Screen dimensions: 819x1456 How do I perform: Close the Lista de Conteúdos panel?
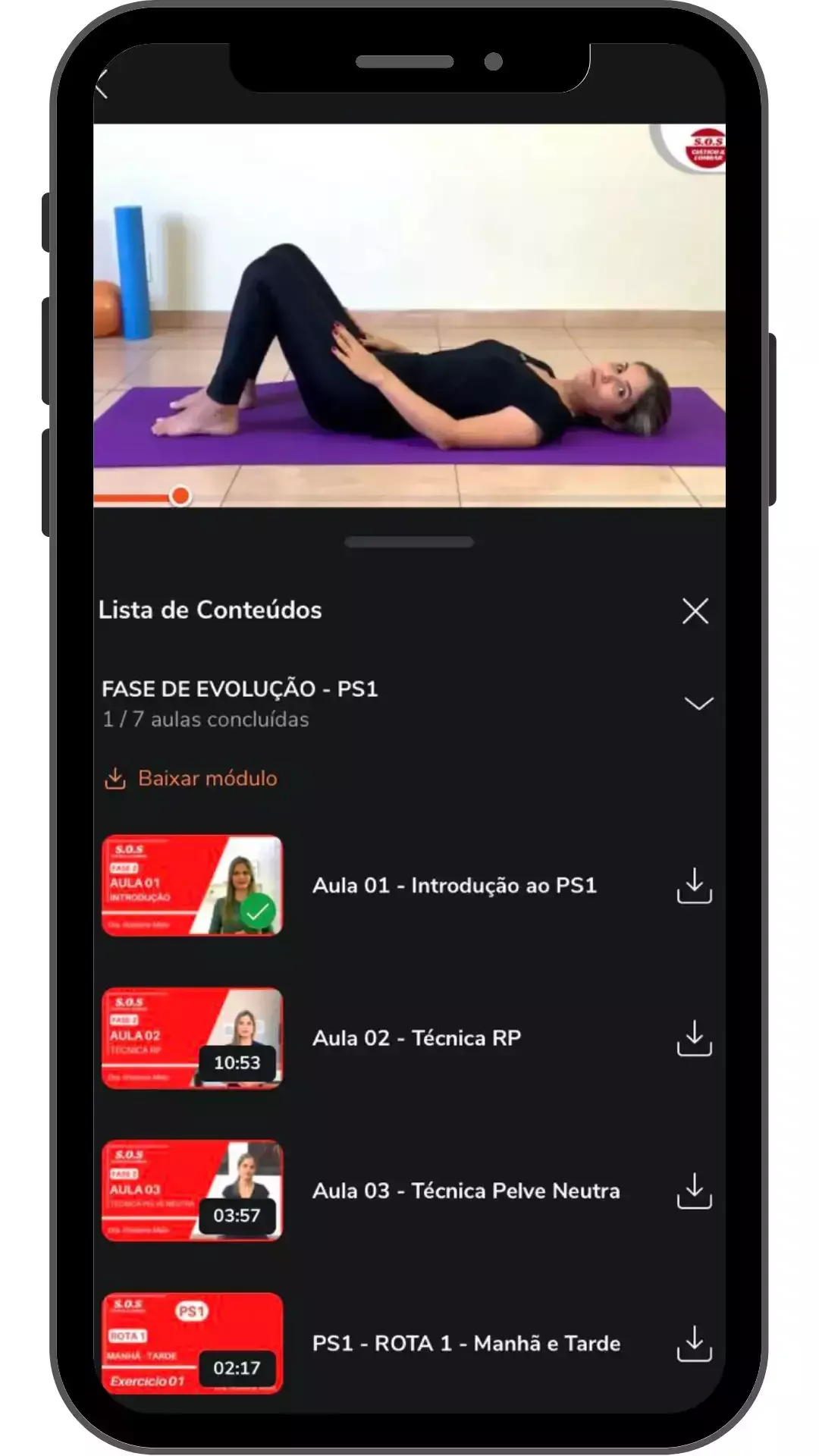click(695, 611)
